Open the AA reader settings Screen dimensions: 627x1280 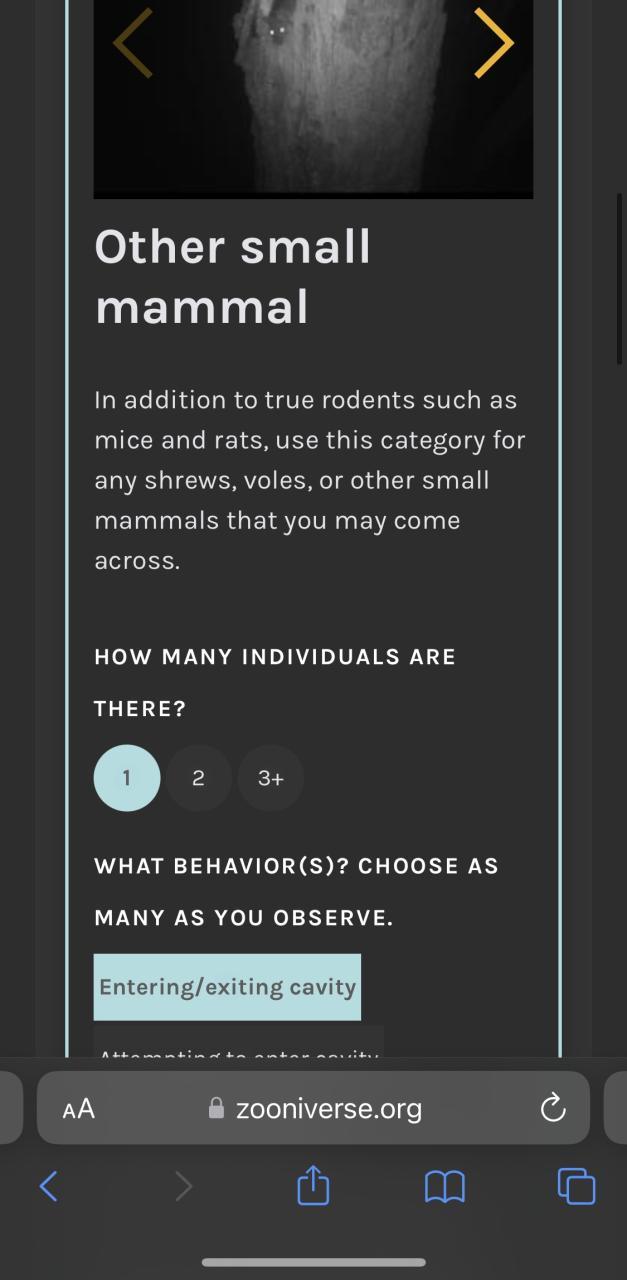click(79, 1108)
